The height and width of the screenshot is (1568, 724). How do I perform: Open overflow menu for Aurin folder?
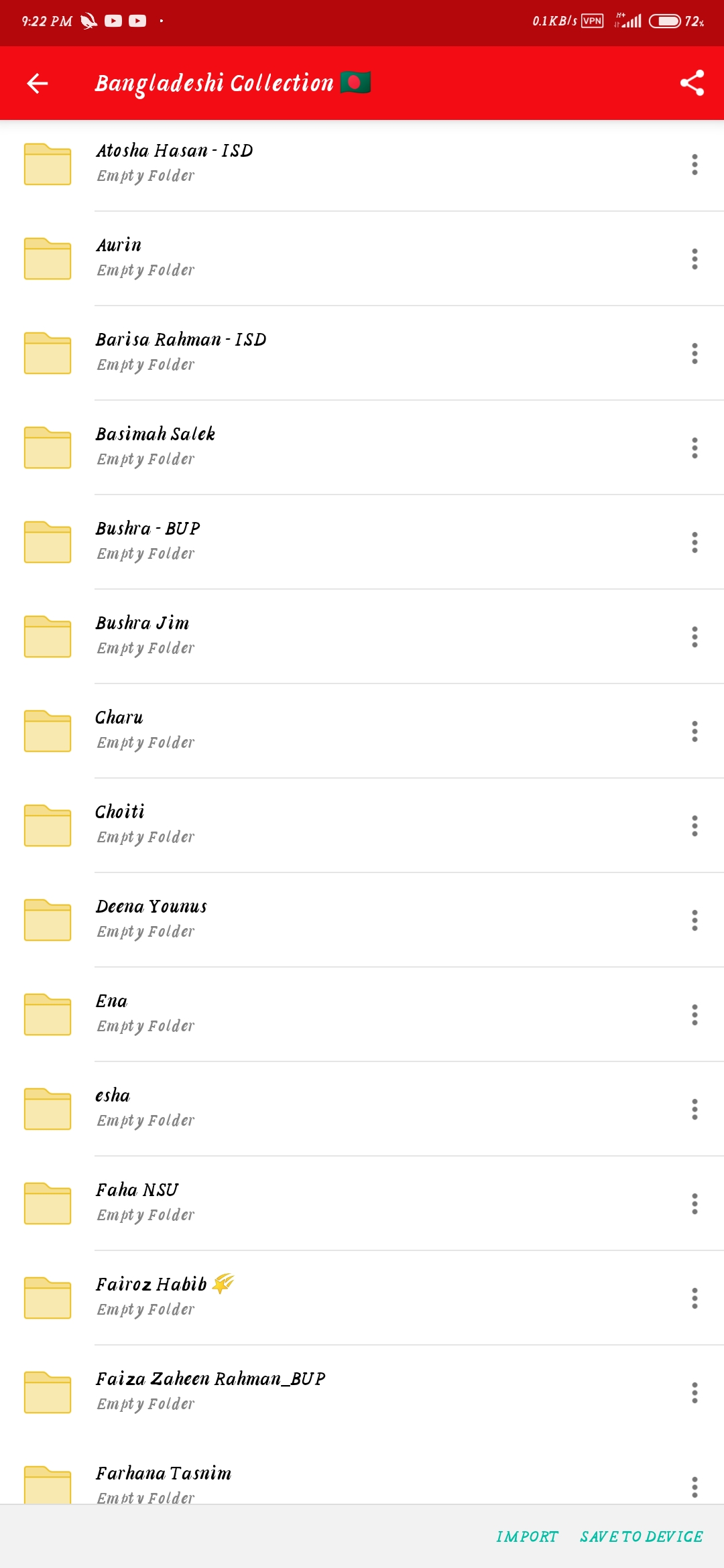(695, 259)
